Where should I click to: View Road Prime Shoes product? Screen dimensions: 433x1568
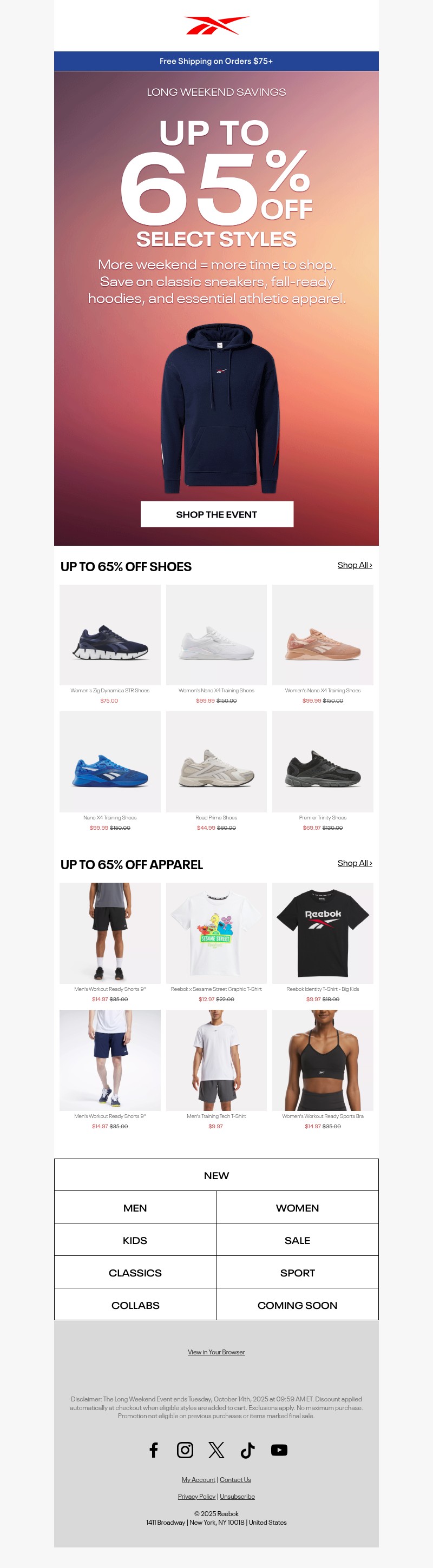[x=216, y=762]
